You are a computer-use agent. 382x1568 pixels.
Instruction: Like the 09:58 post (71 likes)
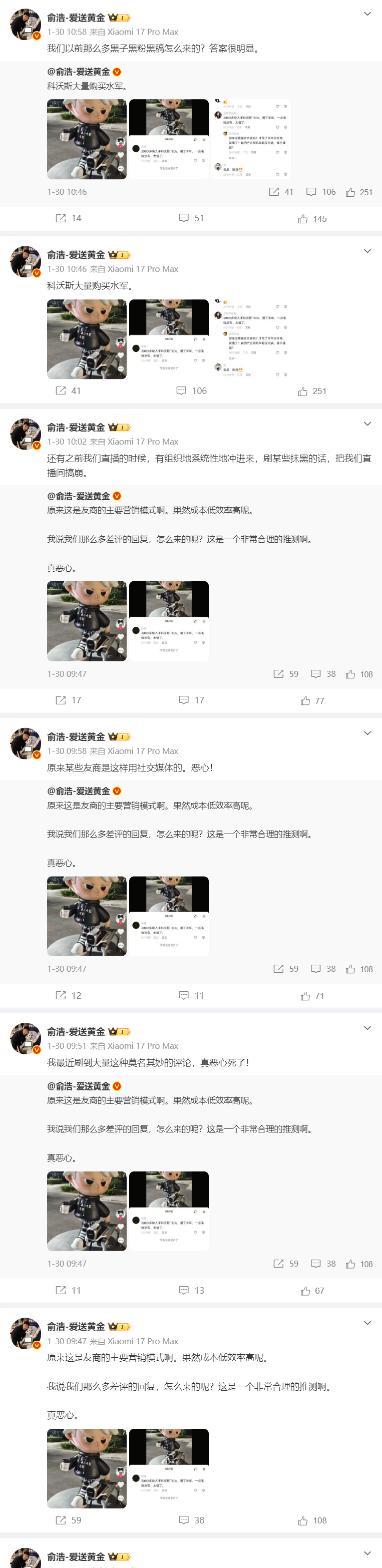[312, 995]
